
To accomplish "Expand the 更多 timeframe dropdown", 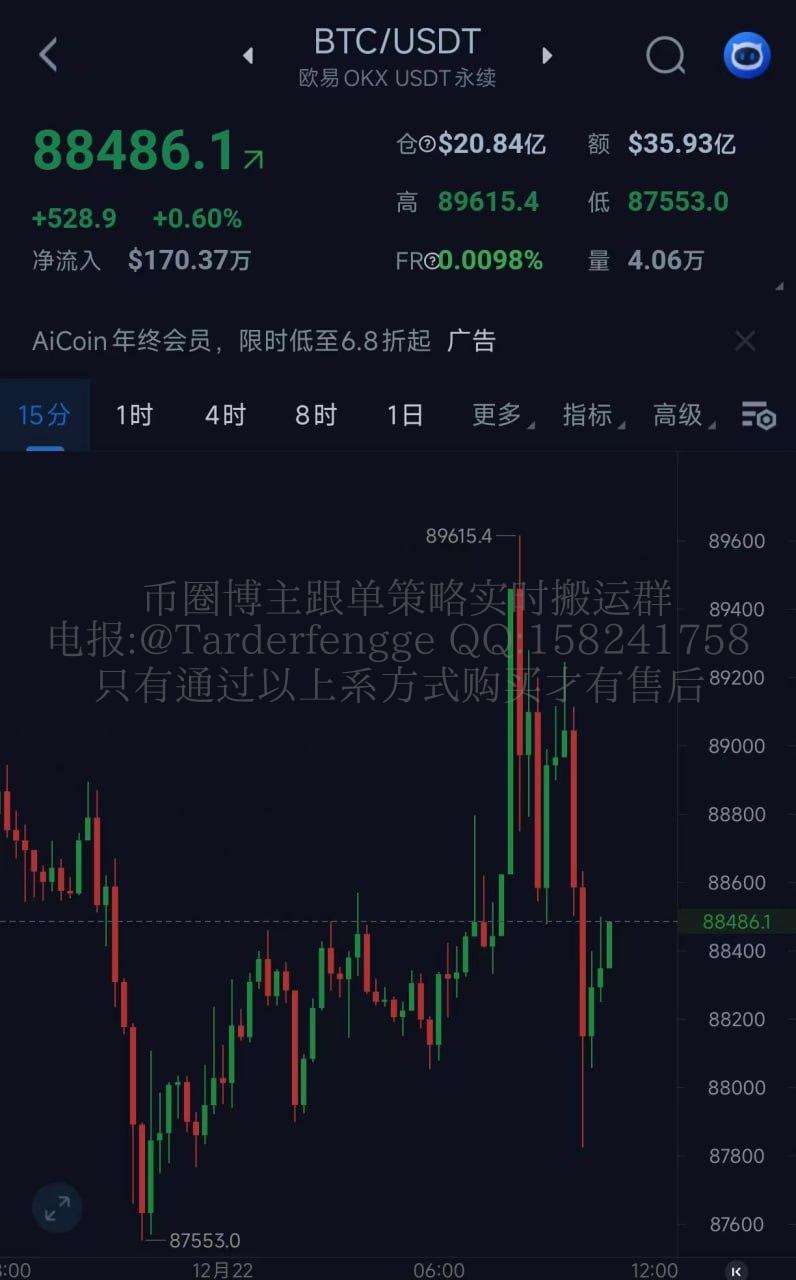I will click(x=500, y=415).
